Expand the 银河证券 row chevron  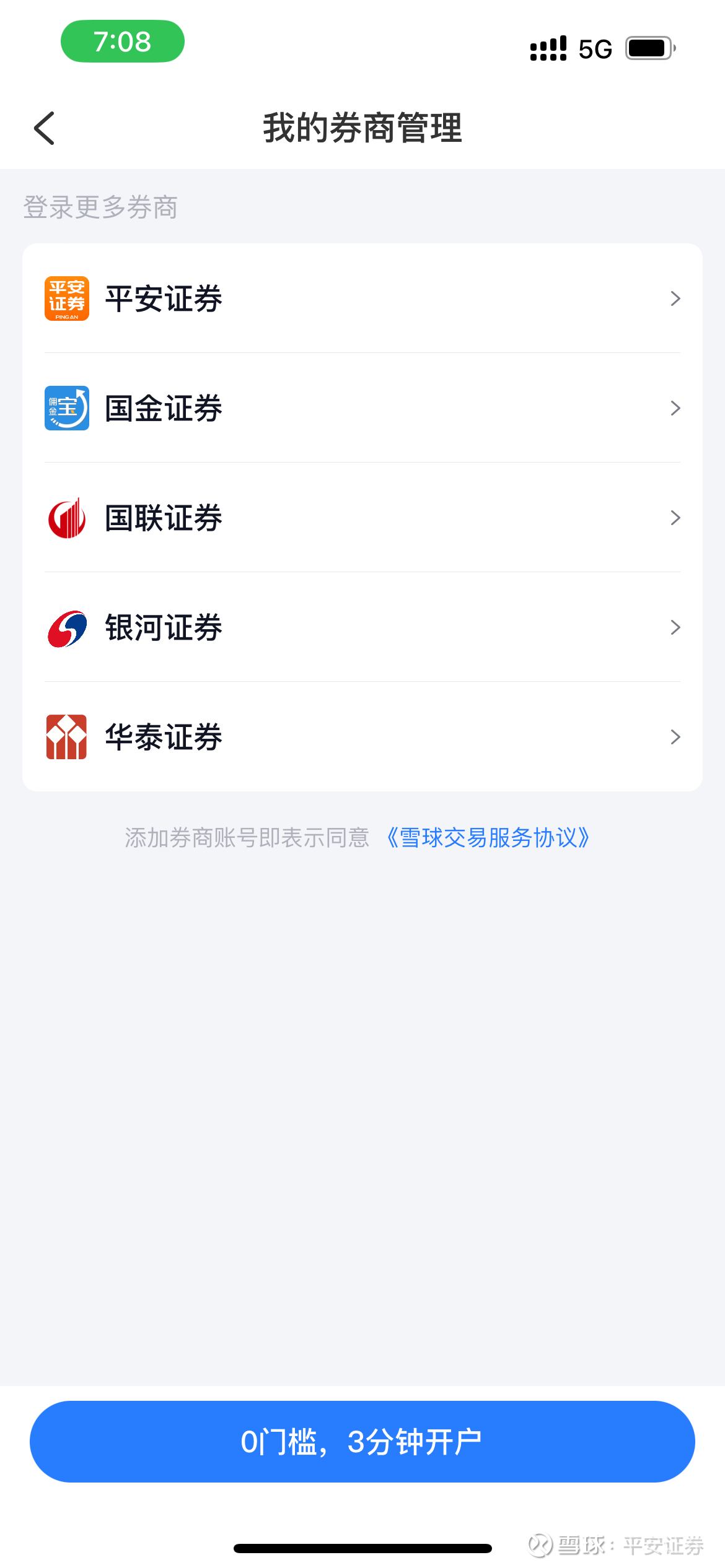(675, 627)
